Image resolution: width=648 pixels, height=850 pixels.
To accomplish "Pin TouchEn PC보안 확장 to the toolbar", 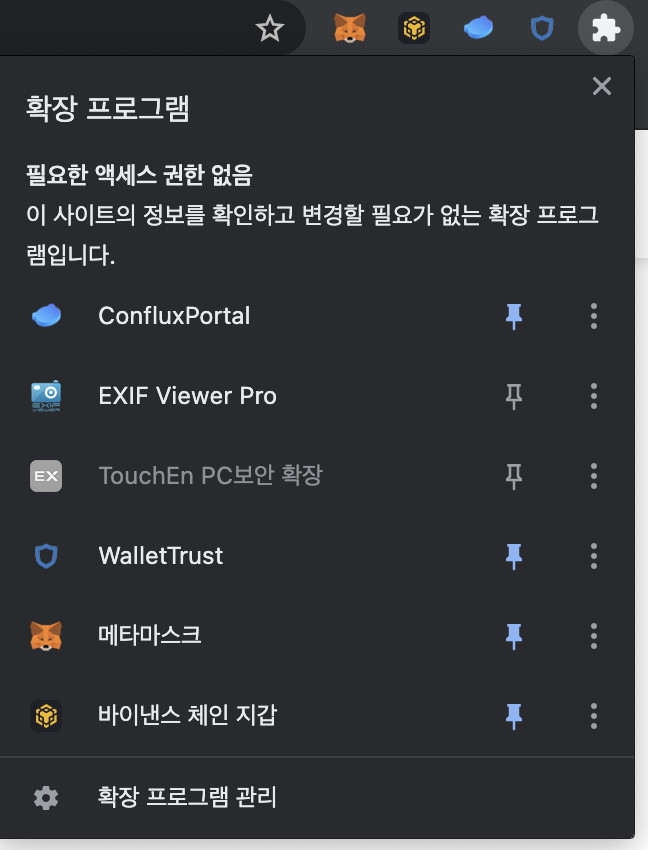I will pos(514,476).
